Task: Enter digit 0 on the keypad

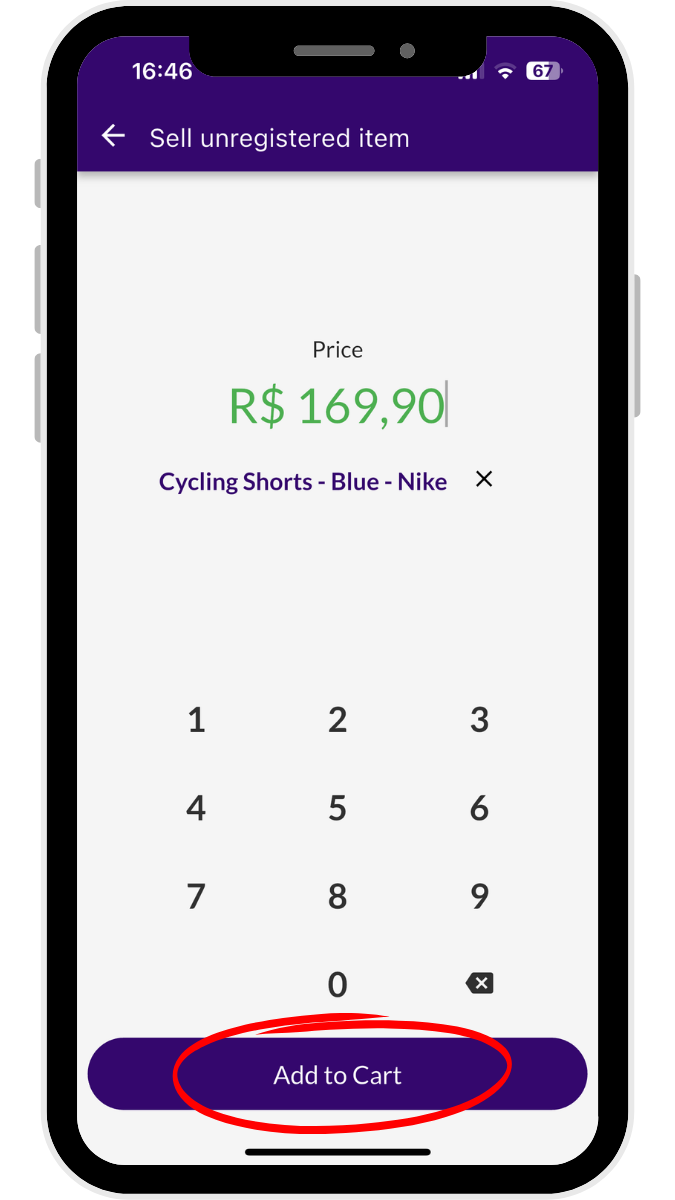Action: 338,985
